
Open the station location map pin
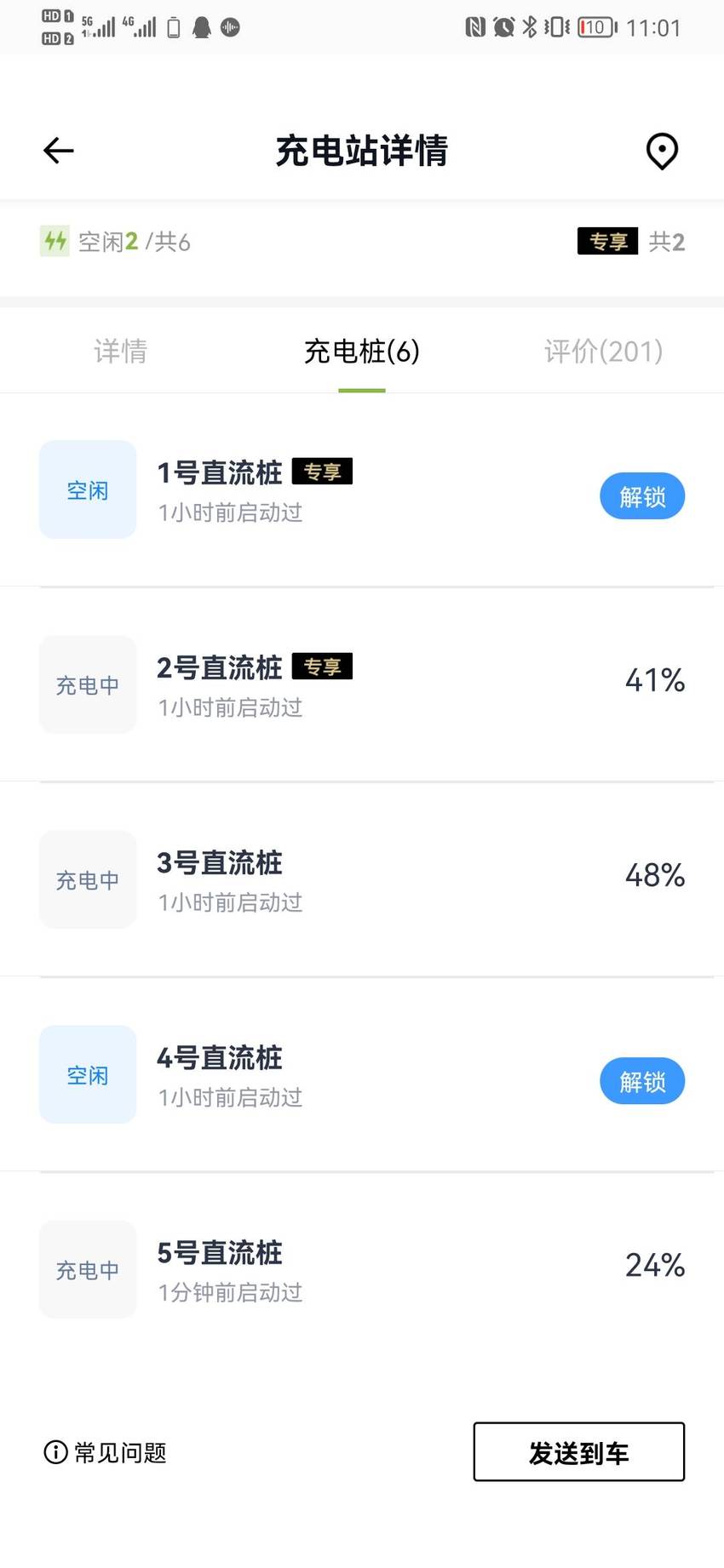tap(662, 152)
